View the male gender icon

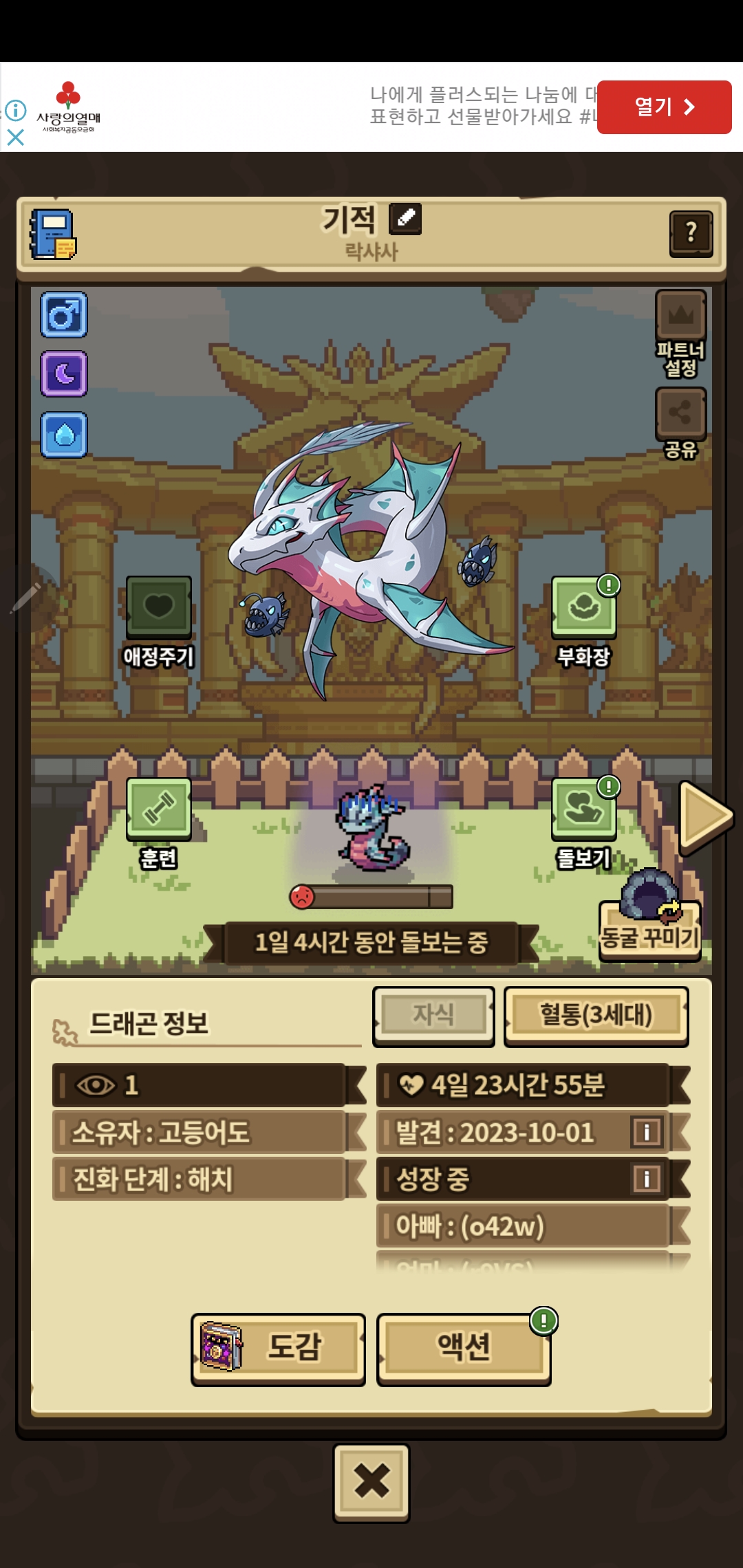[64, 315]
